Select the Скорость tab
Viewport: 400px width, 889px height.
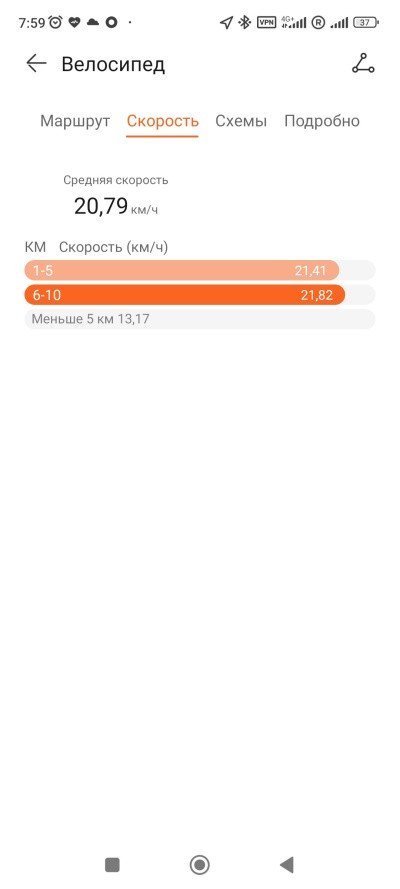click(163, 121)
